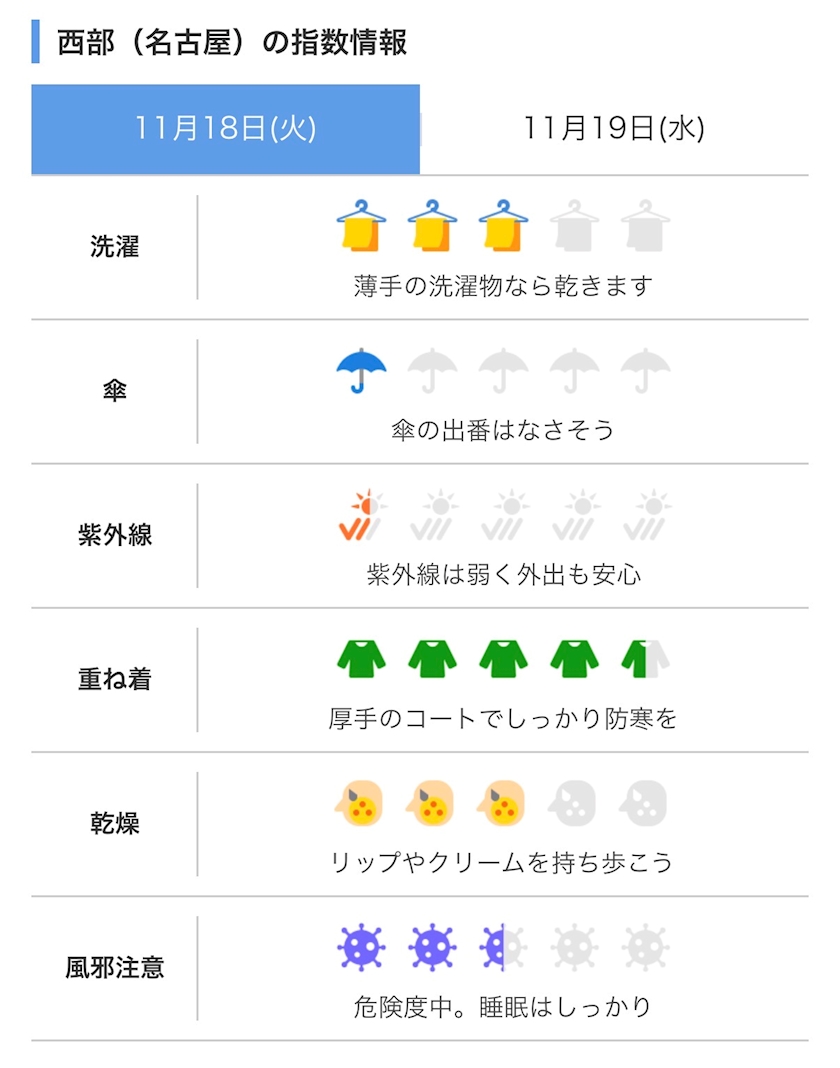Select the 11月18日(火) tab
Image resolution: width=840 pixels, height=1068 pixels.
tap(226, 129)
